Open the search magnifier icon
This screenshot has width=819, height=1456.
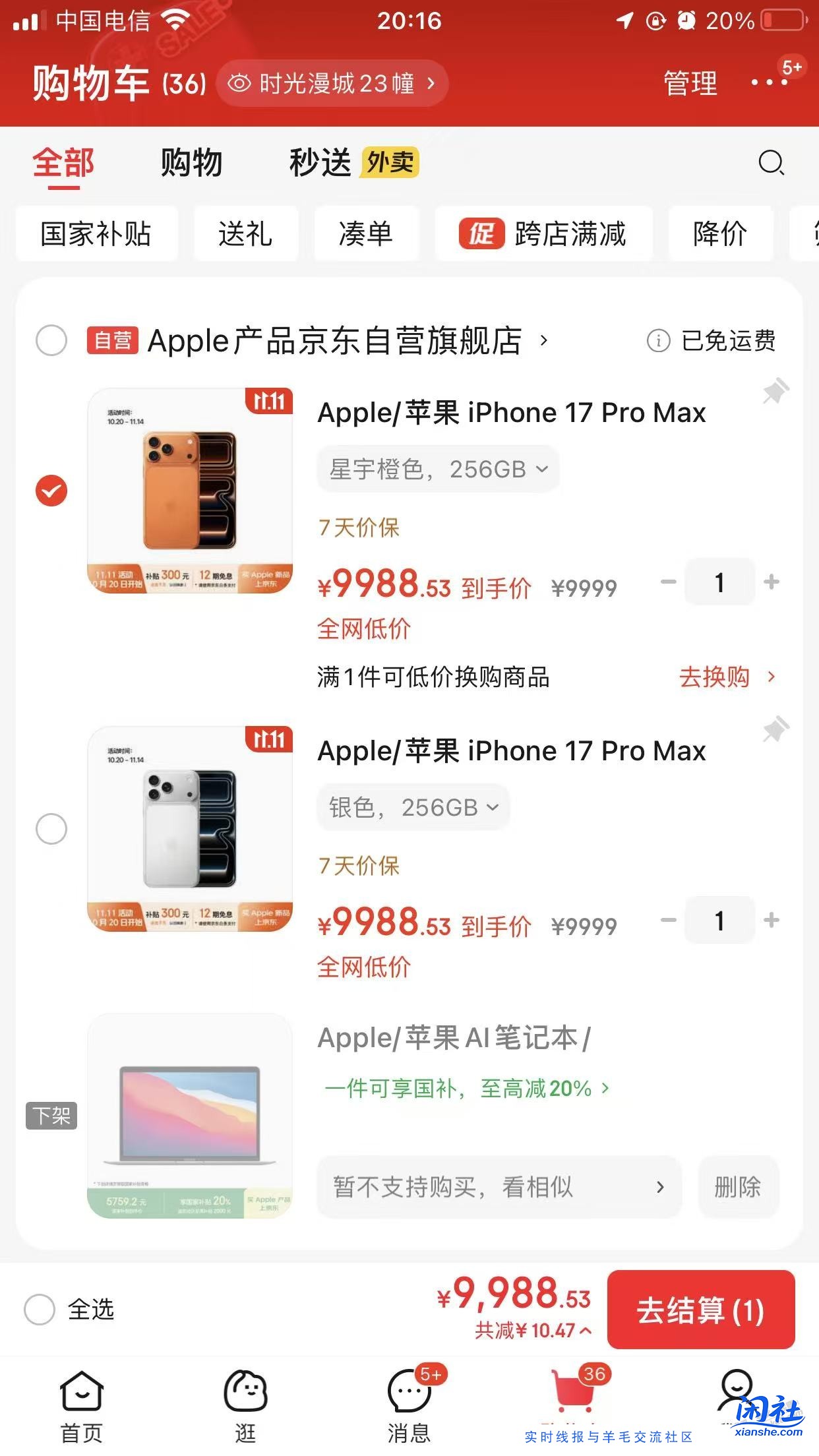[772, 162]
